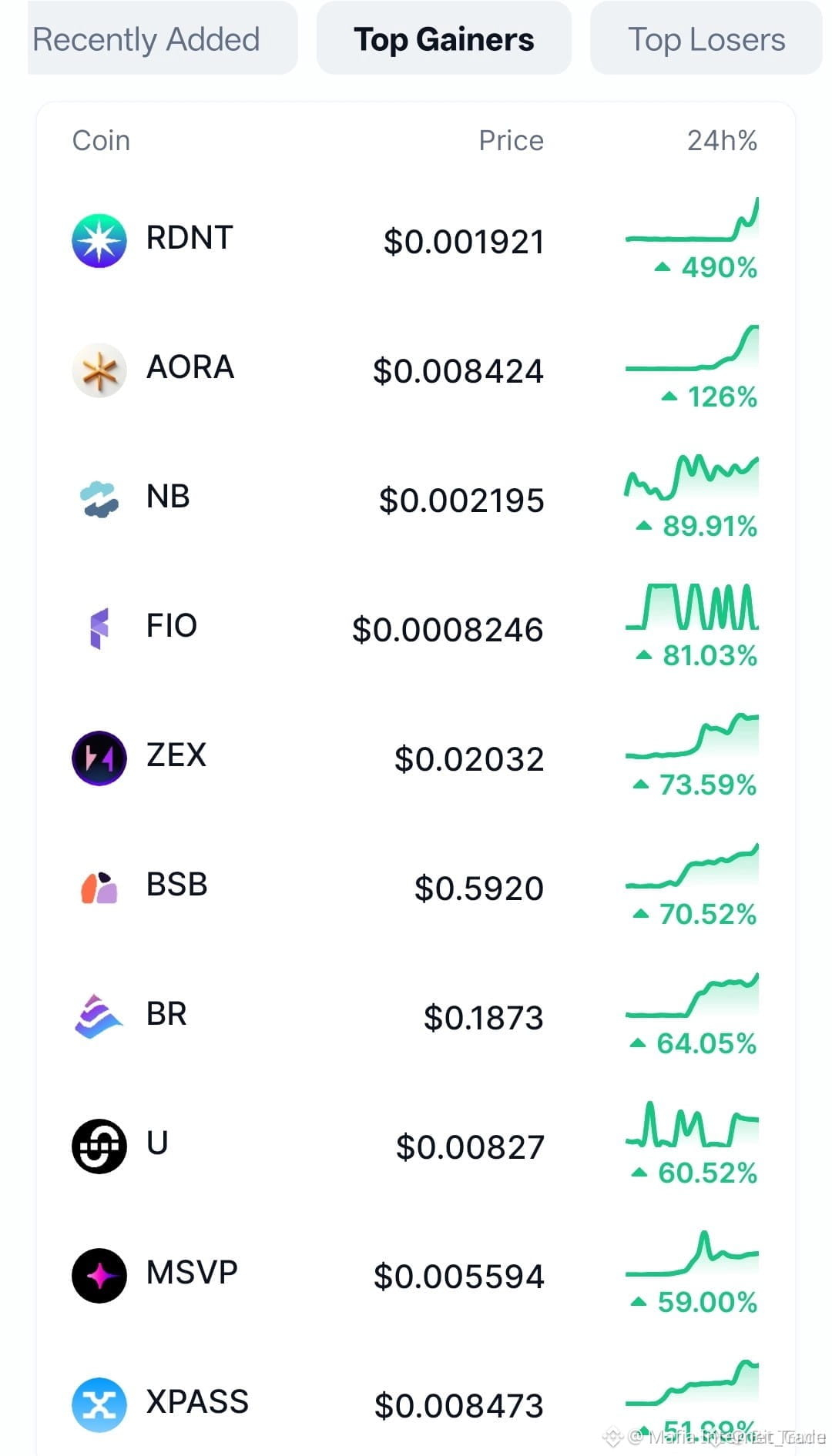Select the BR coin row
Viewport: 832px width, 1456px height.
(x=415, y=1017)
